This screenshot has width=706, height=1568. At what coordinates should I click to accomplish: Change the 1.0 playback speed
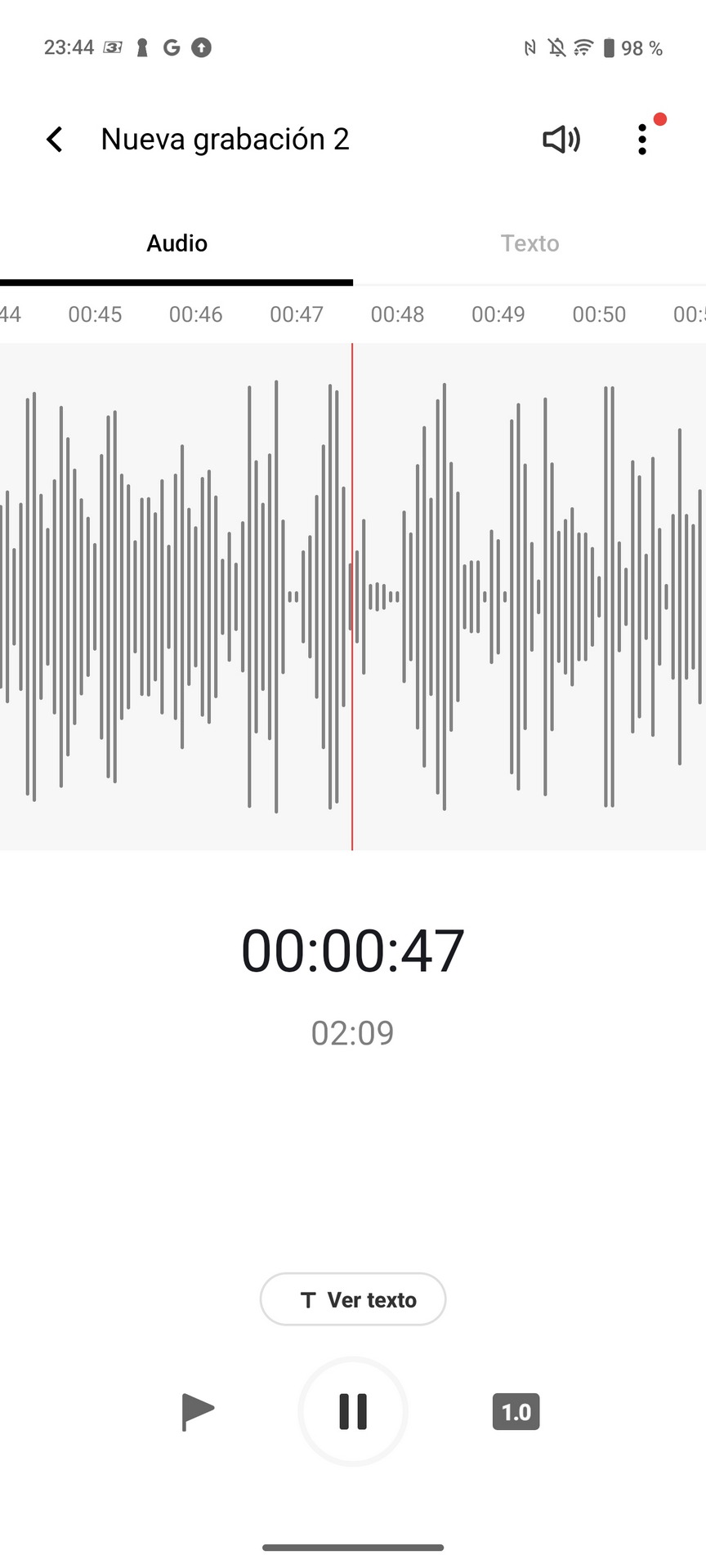point(516,1412)
